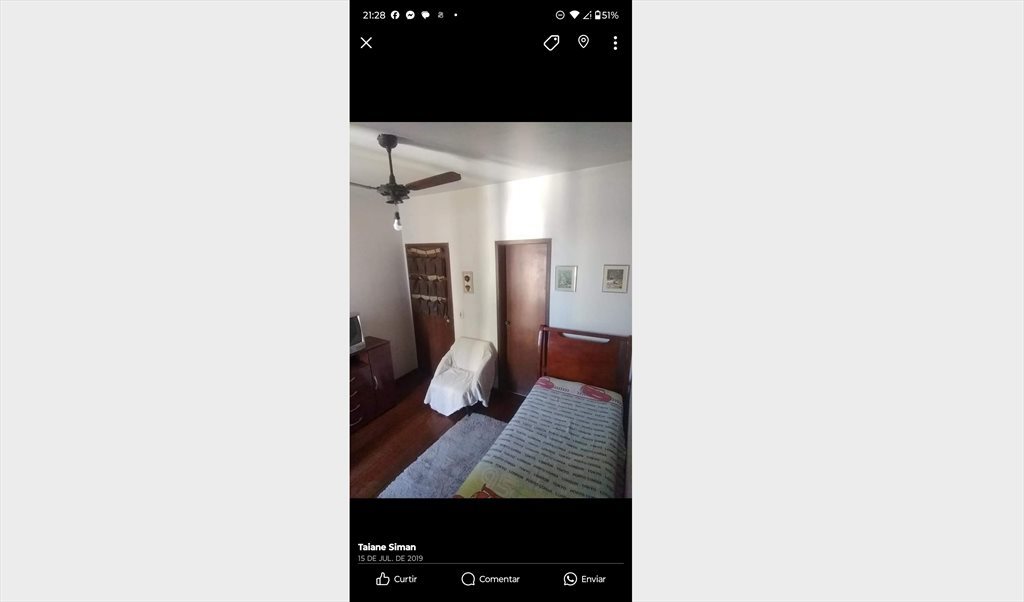Open Taiane Siman's profile
This screenshot has width=1024, height=602.
pyautogui.click(x=387, y=547)
